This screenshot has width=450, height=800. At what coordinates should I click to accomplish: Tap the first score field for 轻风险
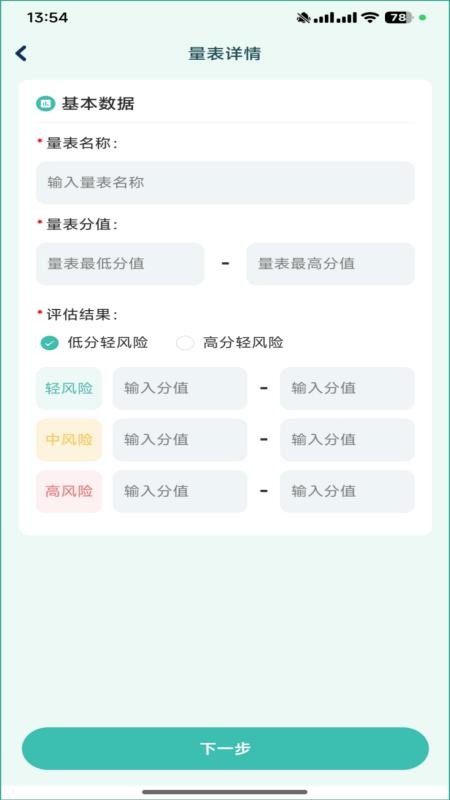[180, 388]
